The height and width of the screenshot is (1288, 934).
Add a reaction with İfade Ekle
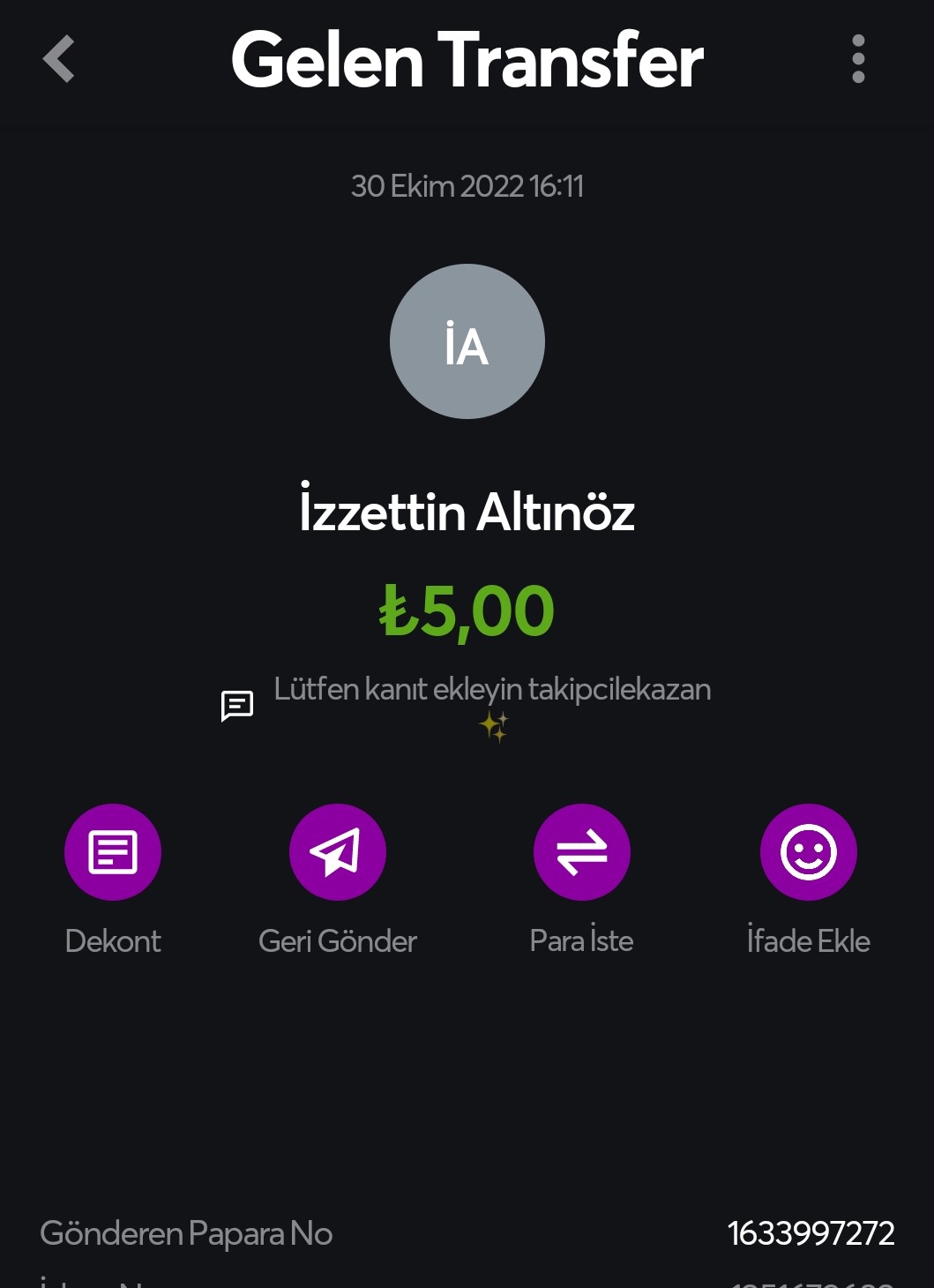point(808,852)
